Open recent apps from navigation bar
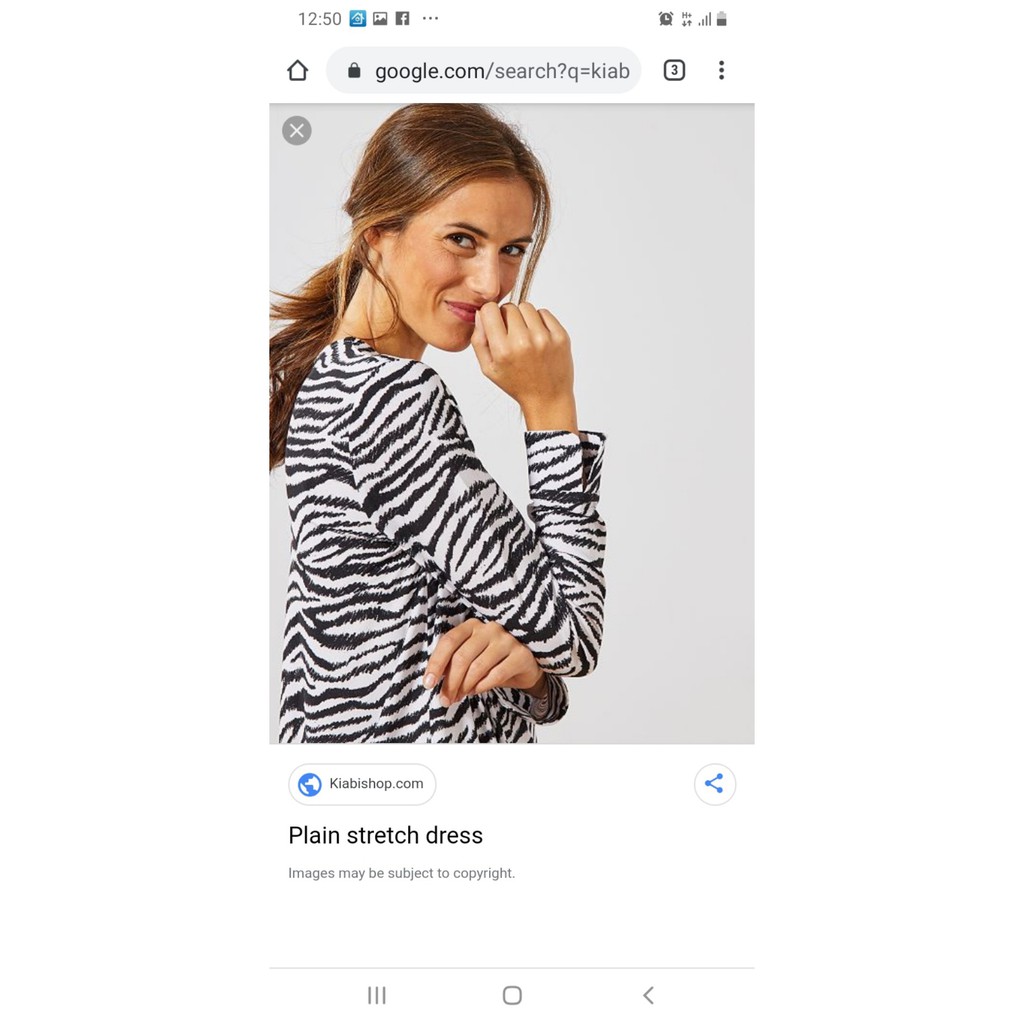This screenshot has height=1024, width=1024. [376, 995]
